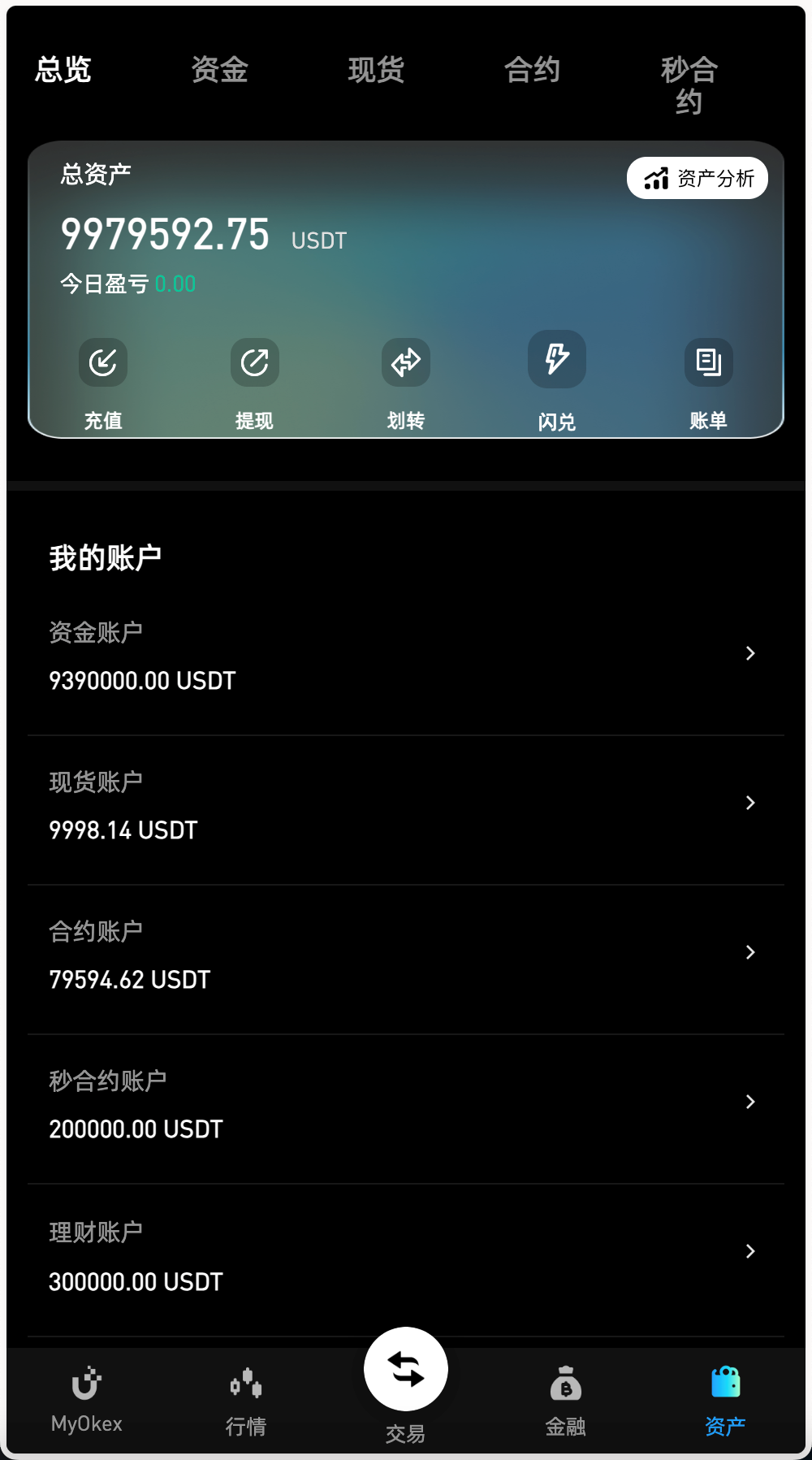Open the 金融 money bag icon

click(565, 1384)
